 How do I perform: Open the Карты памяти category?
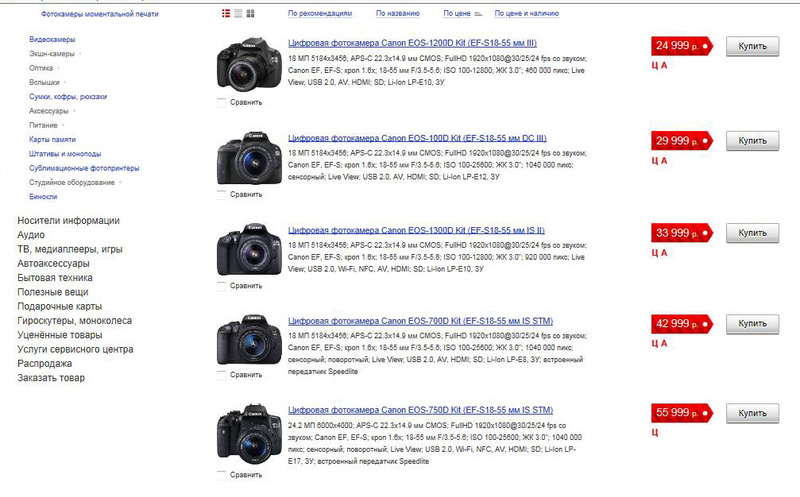click(52, 139)
